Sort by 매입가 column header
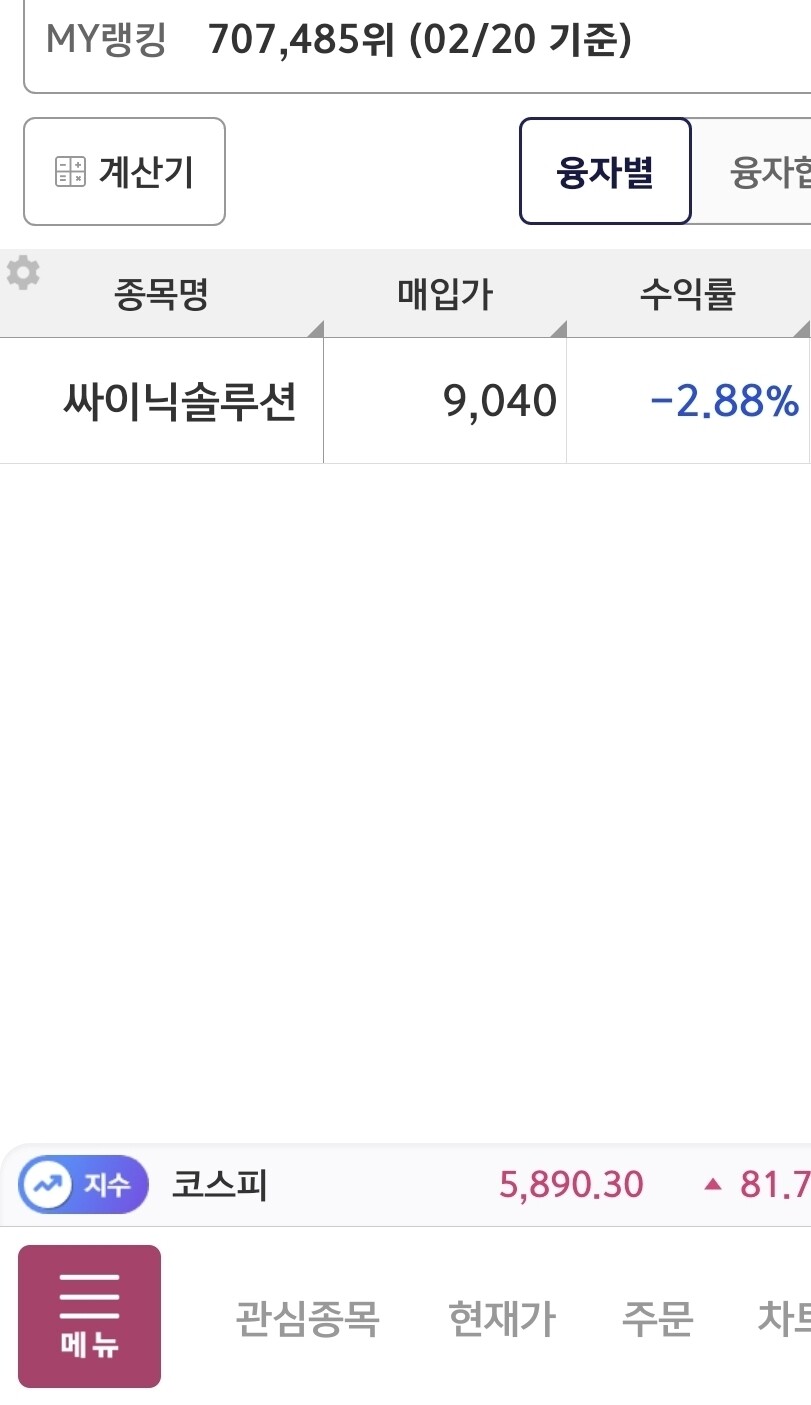811x1405 pixels. coord(445,294)
